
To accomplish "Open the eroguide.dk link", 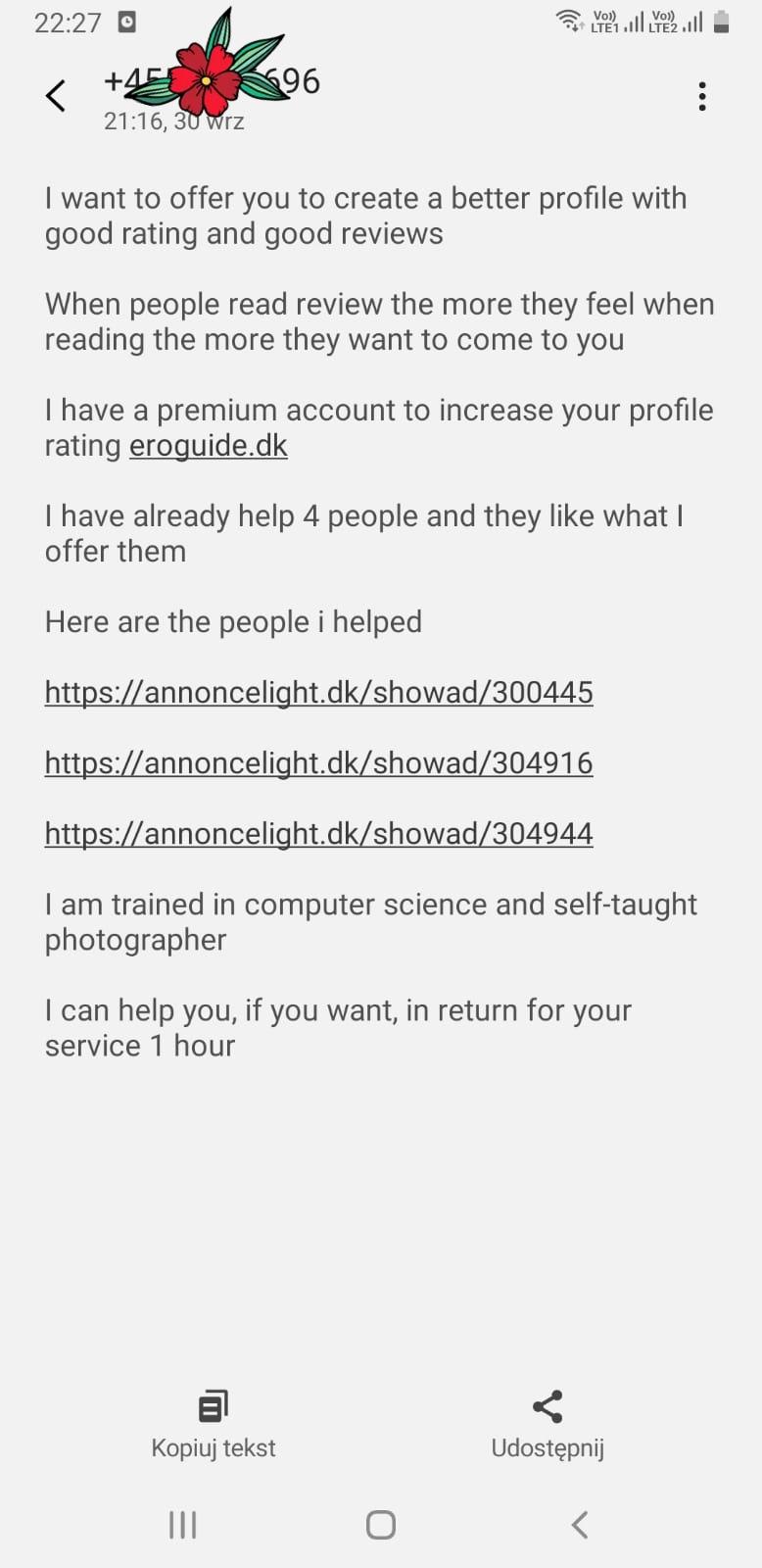I will [208, 446].
